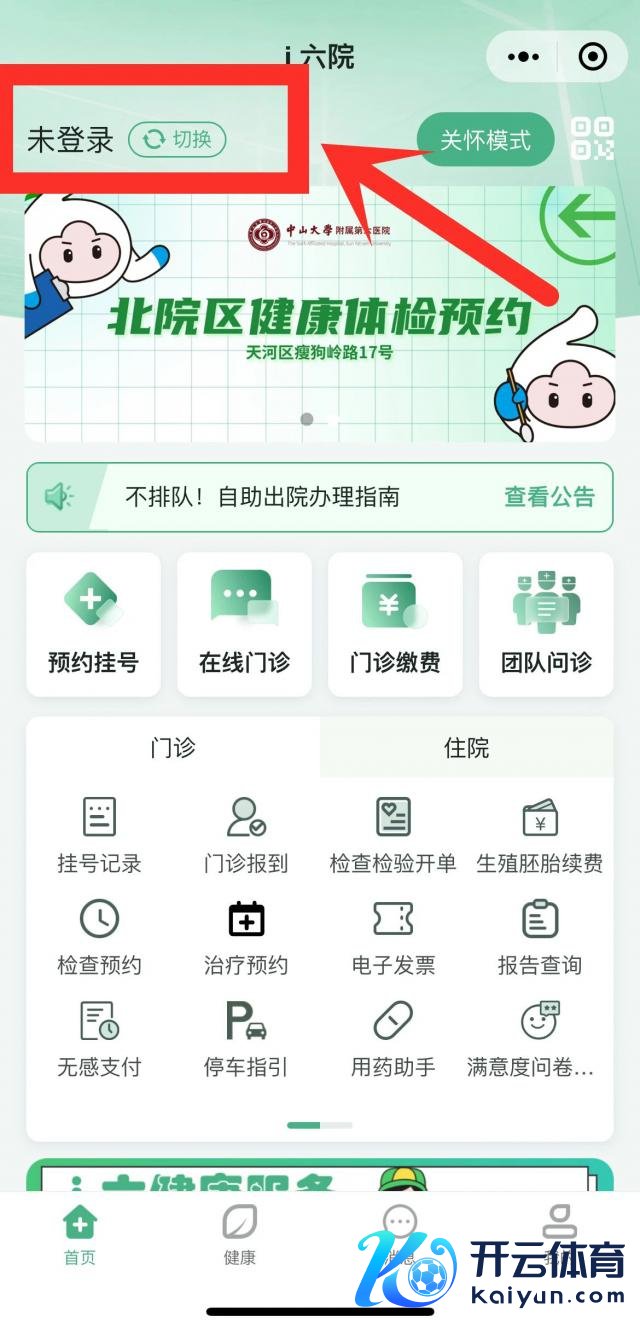Screen dimensions: 640x1329
Task: Select the 门诊 tab
Action: click(x=173, y=748)
